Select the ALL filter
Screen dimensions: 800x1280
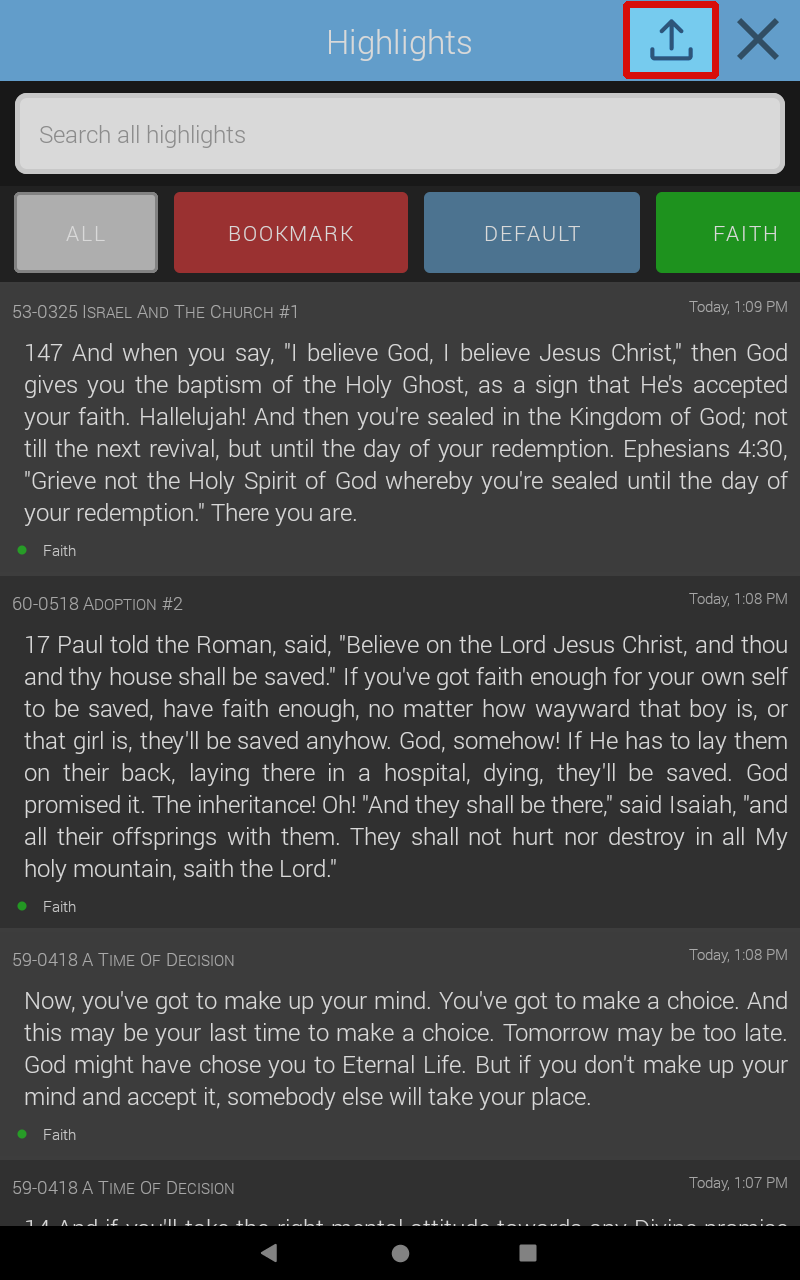coord(86,233)
